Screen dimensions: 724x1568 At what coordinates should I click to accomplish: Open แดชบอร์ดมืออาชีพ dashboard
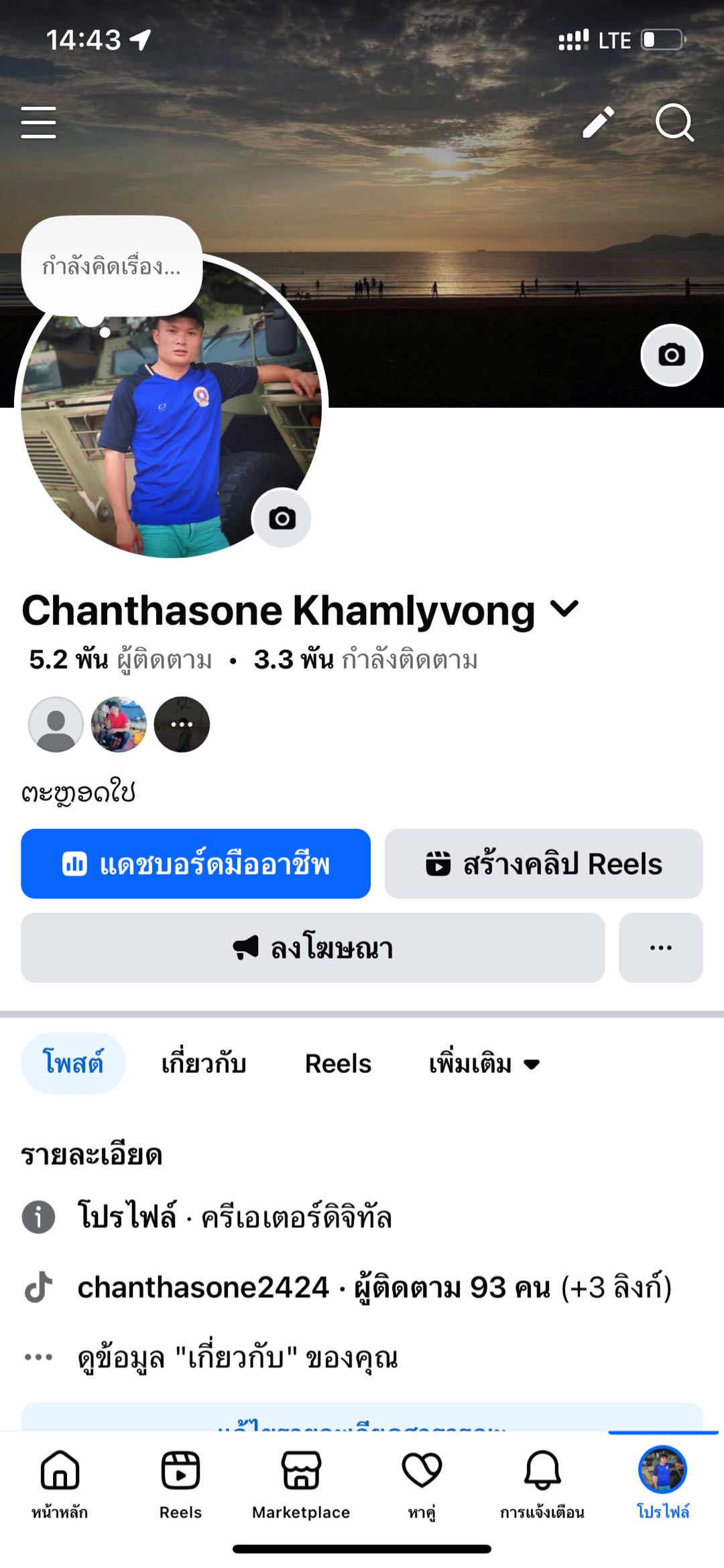coord(196,864)
